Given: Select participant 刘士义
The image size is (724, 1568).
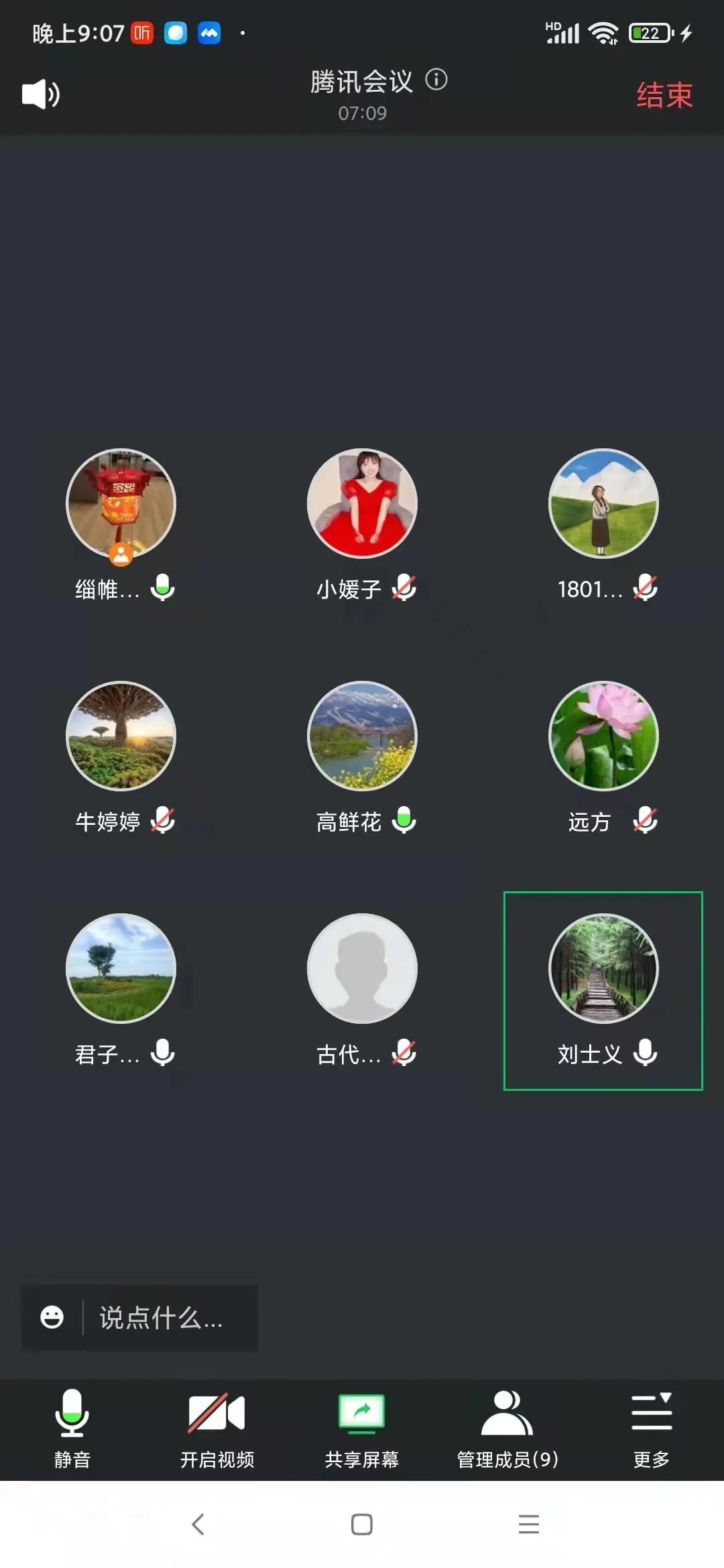Looking at the screenshot, I should pos(603,969).
